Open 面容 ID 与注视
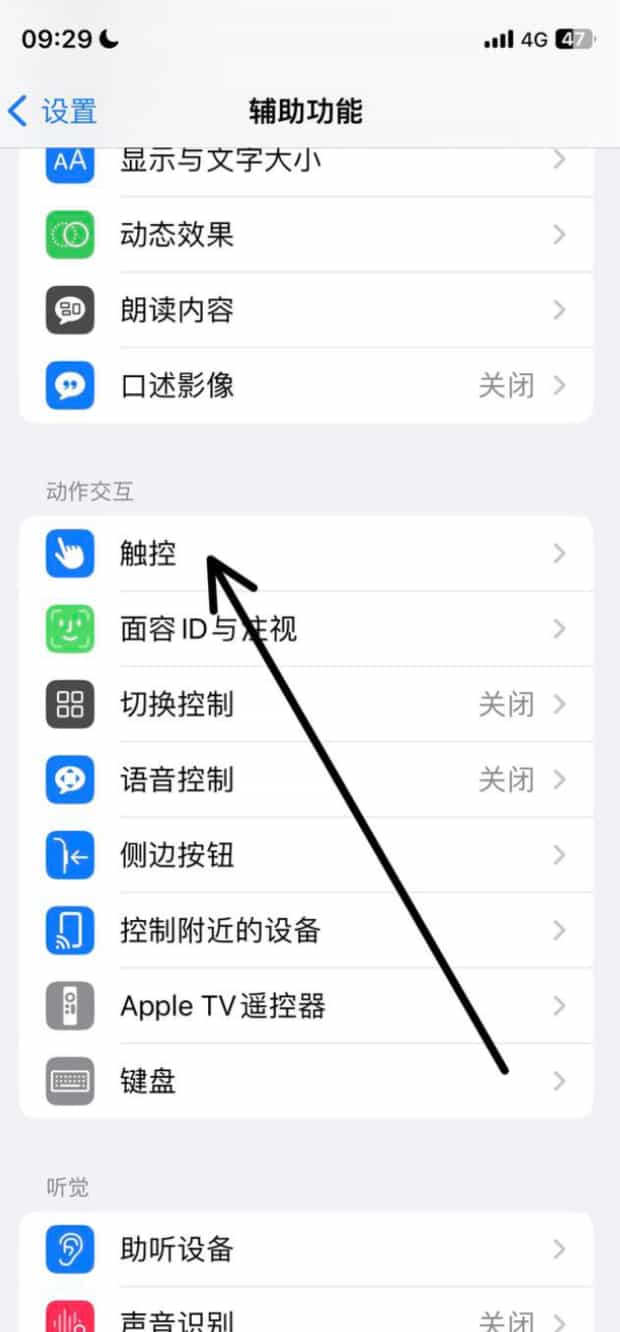The width and height of the screenshot is (620, 1332). click(x=305, y=629)
